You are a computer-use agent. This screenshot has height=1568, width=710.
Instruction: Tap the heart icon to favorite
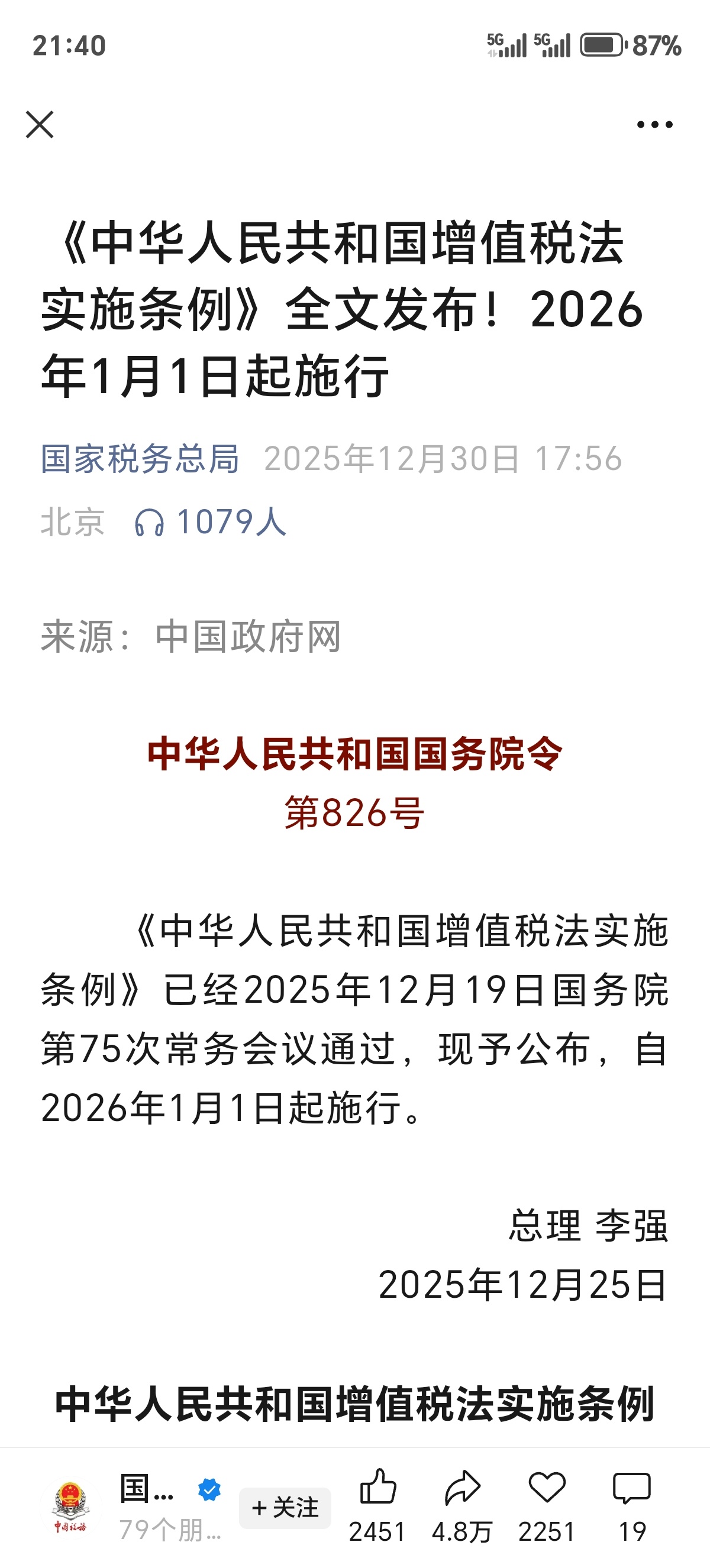coord(547,1488)
